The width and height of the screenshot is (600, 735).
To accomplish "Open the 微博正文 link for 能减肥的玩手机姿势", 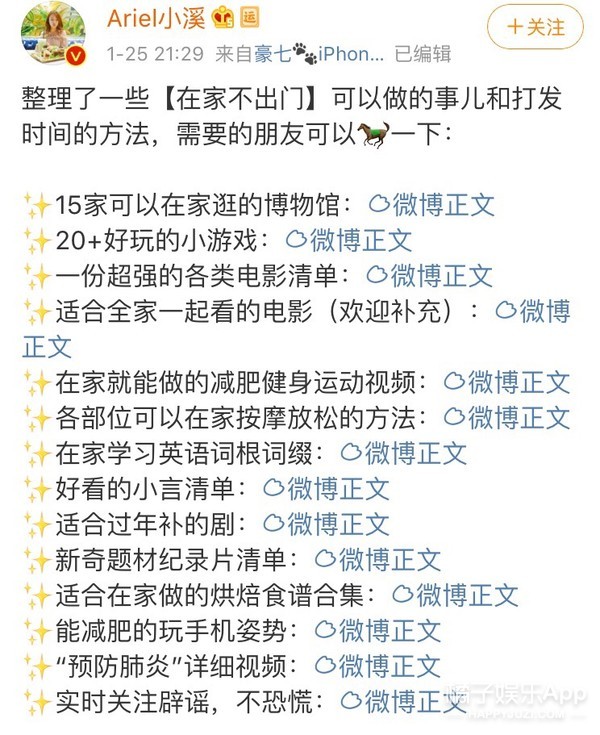I will tap(378, 630).
